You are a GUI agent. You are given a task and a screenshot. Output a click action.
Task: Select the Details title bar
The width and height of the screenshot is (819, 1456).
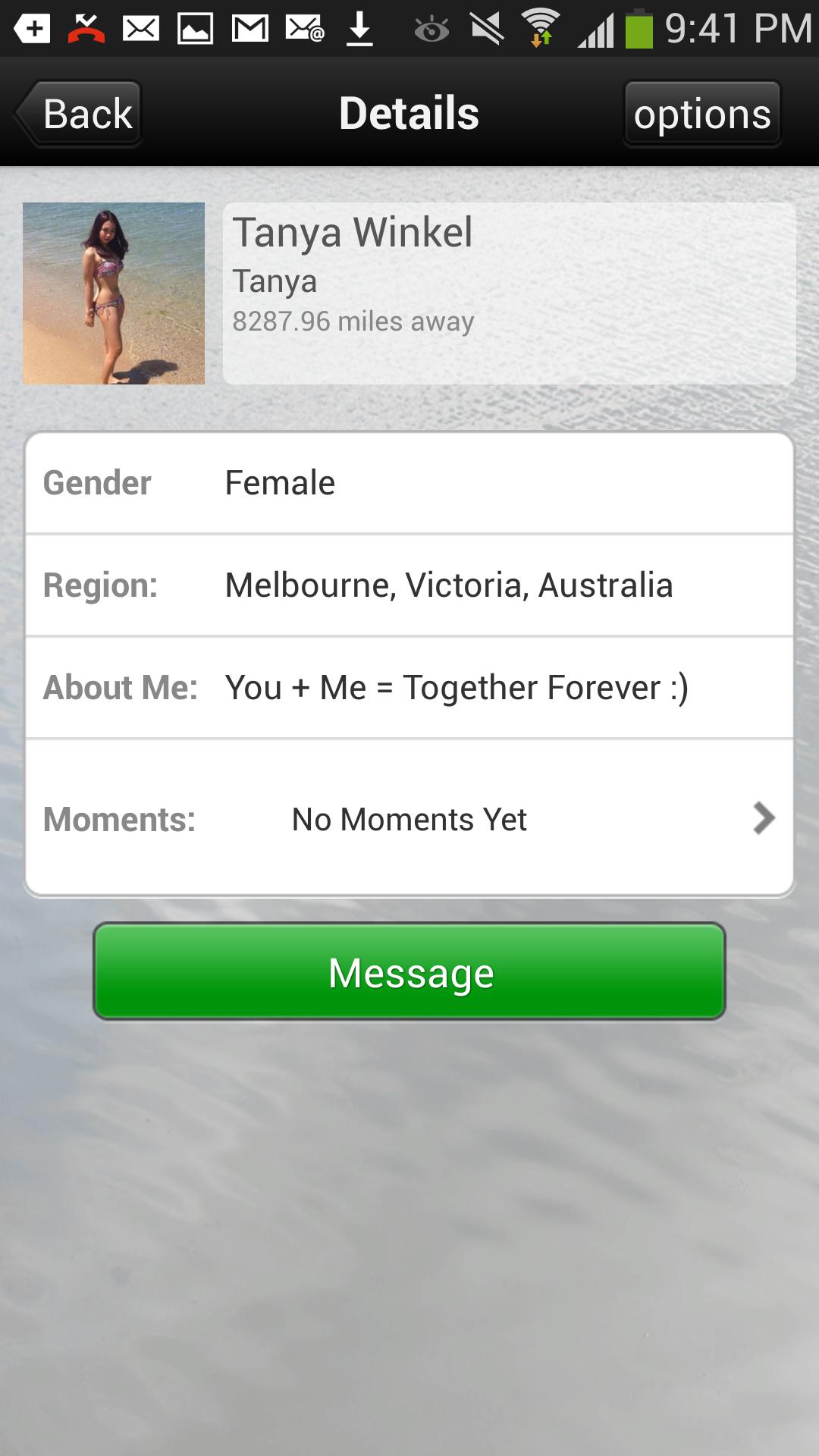[x=409, y=111]
